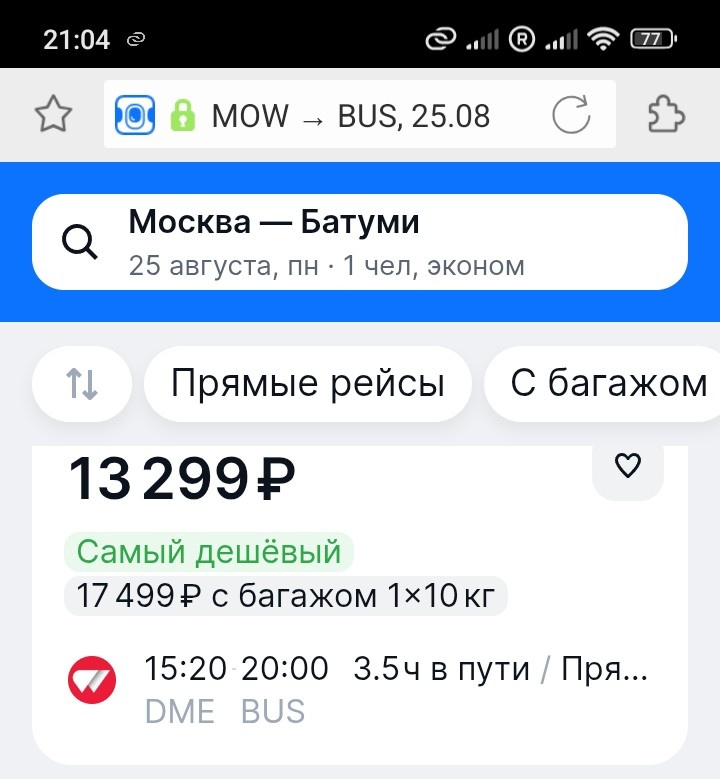720x779 pixels.
Task: Tap the search magnifier icon
Action: [x=81, y=241]
